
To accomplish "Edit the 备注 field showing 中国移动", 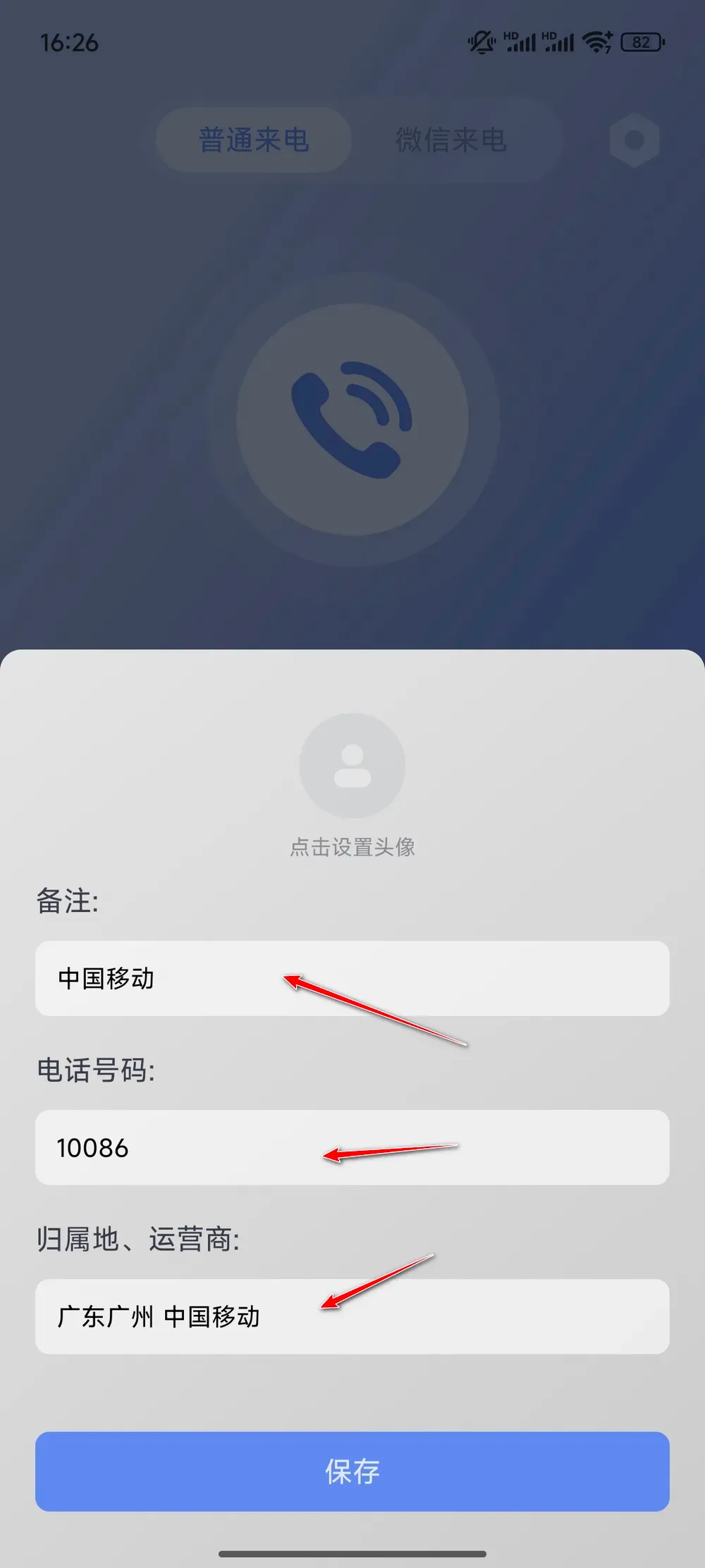I will tap(352, 978).
